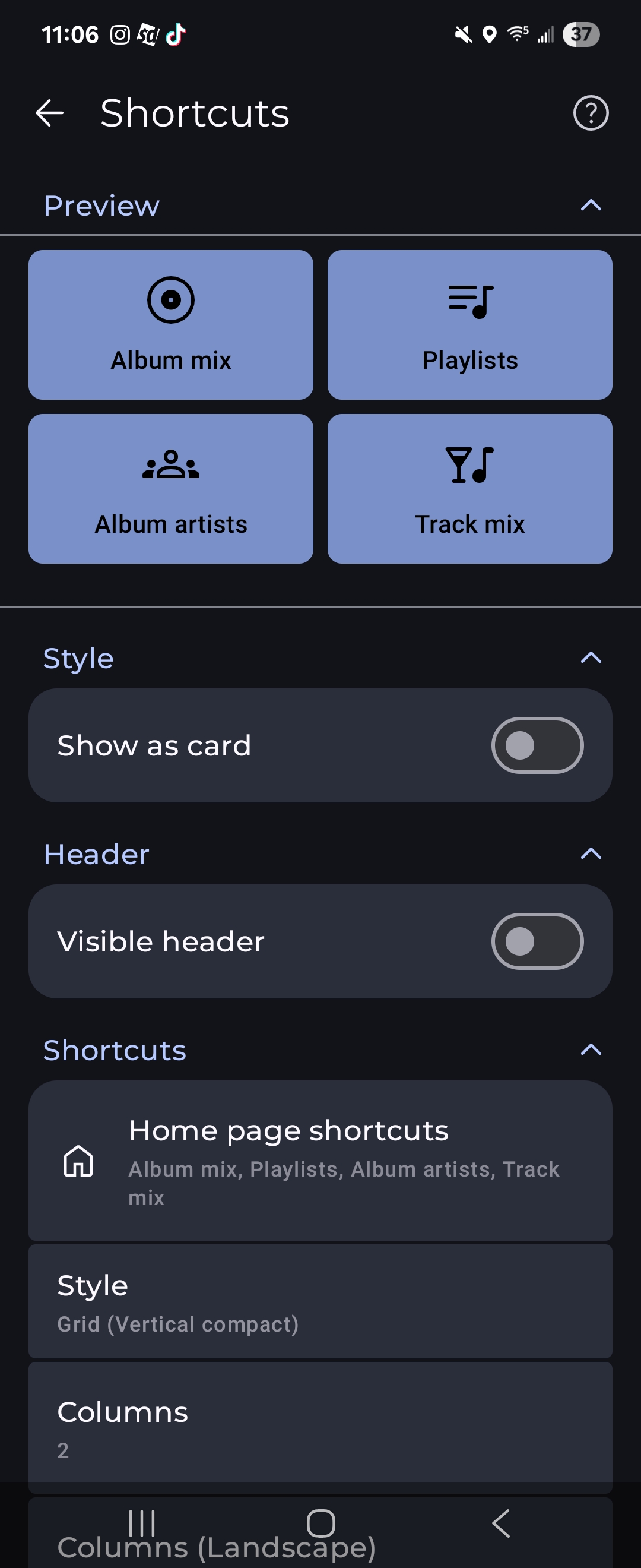
Task: Tap the Album artists preview tile
Action: tap(171, 489)
